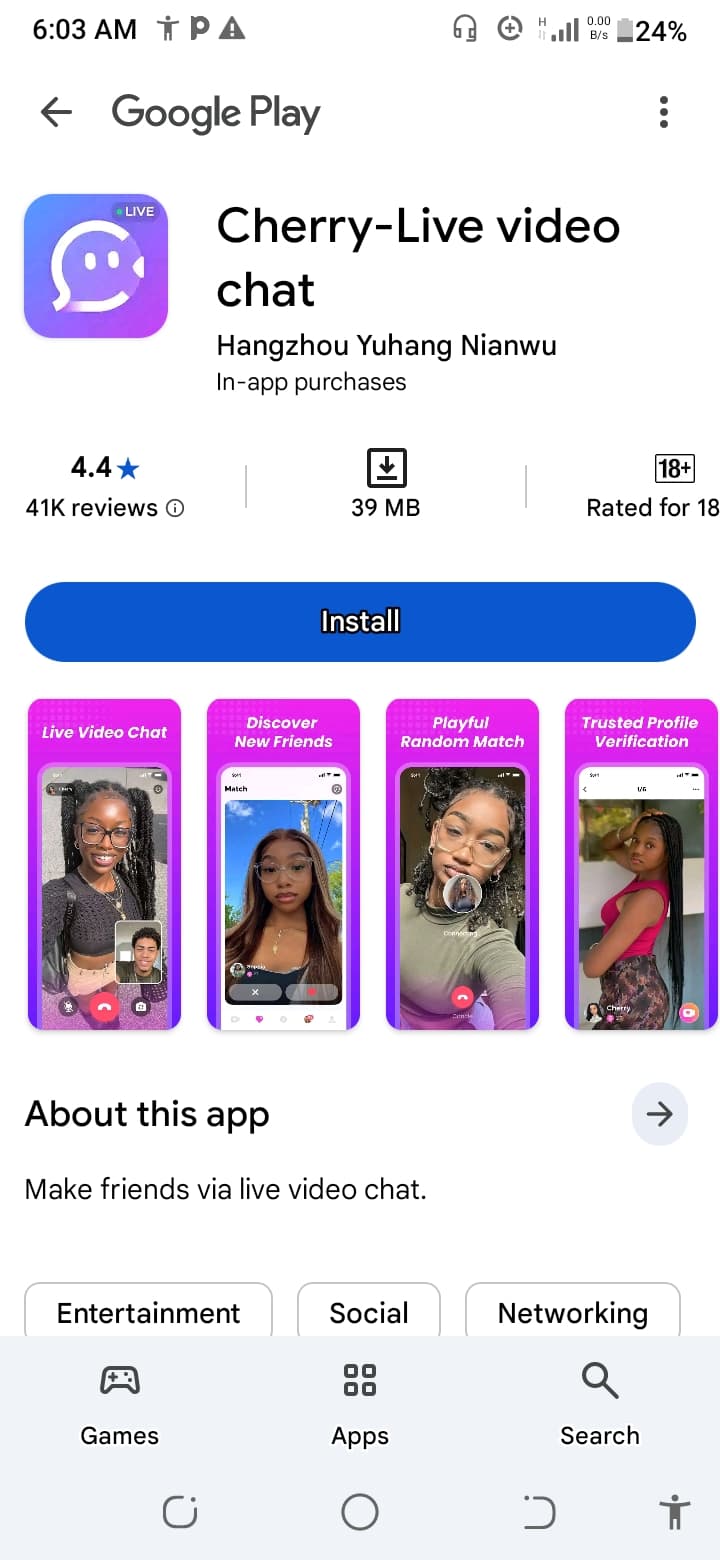Select the Networking category chip
720x1560 pixels.
click(572, 1312)
